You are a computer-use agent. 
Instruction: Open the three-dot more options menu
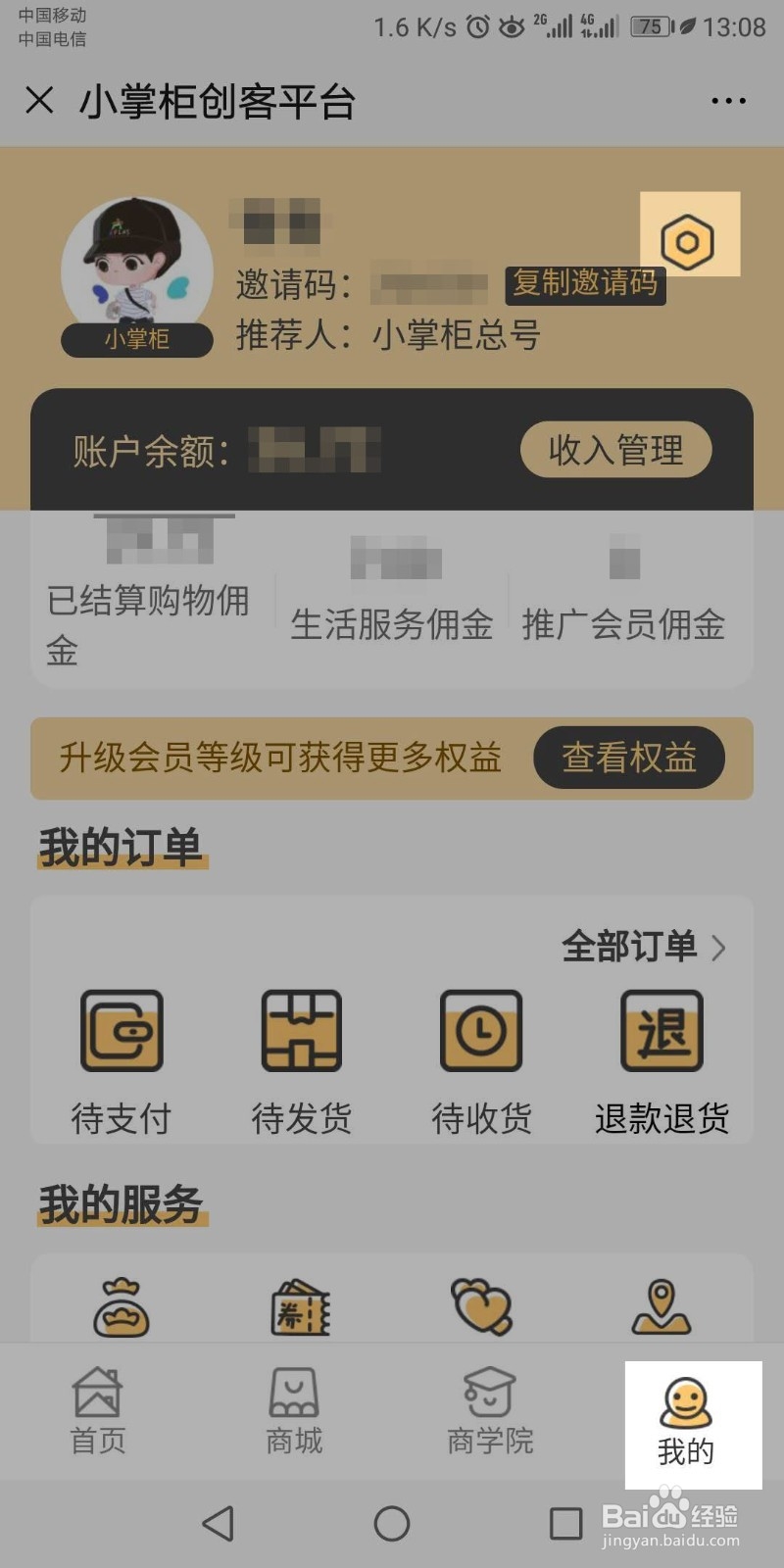(x=726, y=98)
